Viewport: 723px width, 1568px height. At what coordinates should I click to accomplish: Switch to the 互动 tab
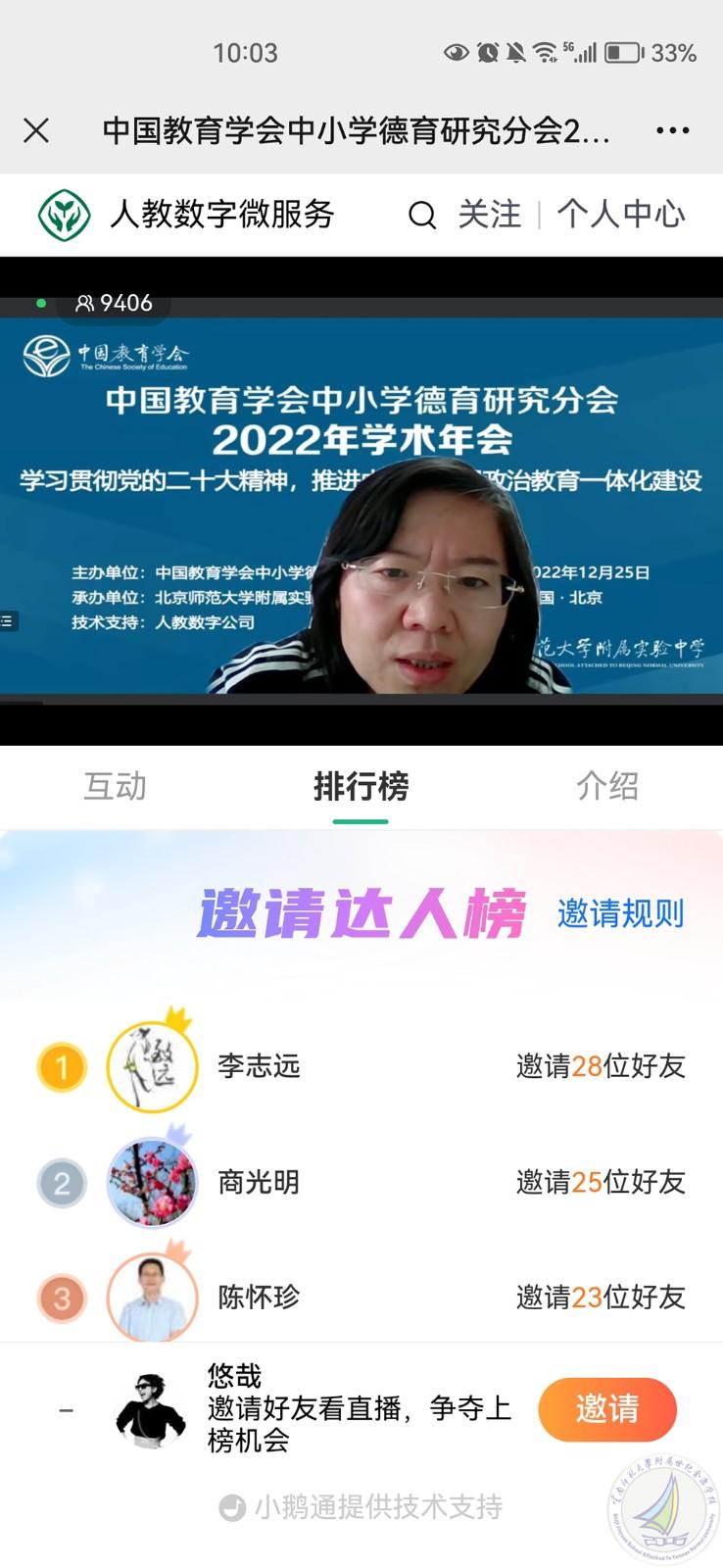[x=116, y=786]
